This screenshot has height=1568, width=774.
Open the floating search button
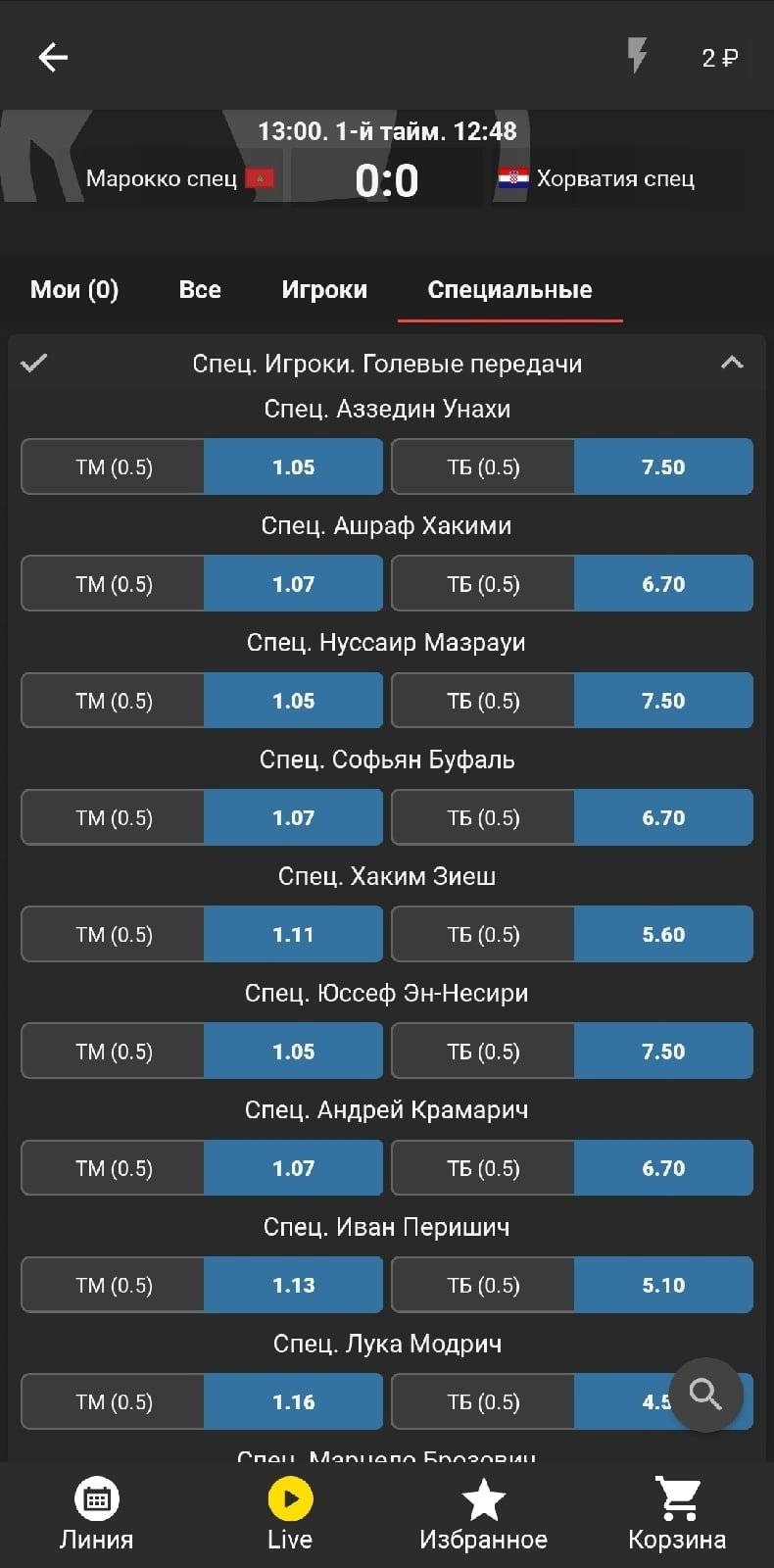pos(705,1394)
